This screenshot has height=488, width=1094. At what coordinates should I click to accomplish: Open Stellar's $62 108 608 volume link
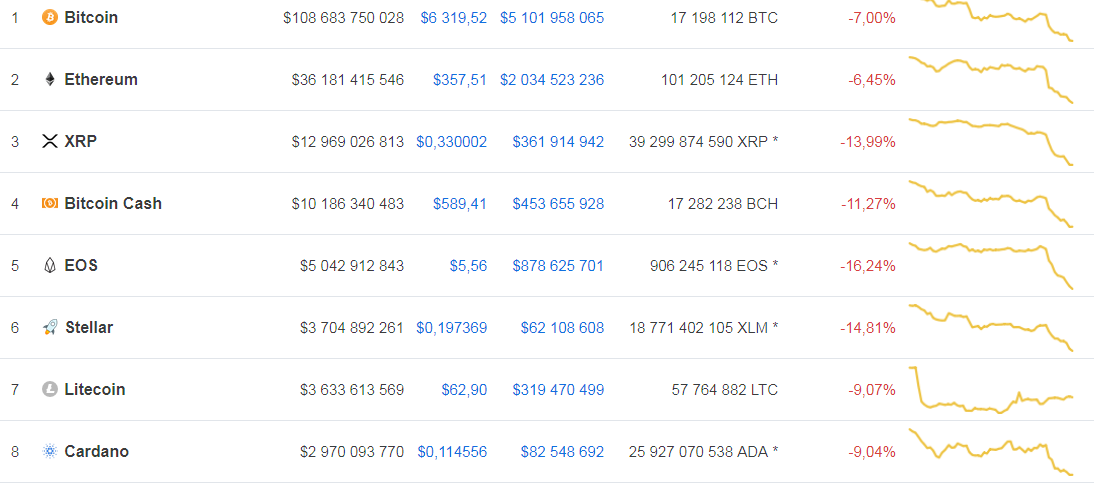coord(562,328)
